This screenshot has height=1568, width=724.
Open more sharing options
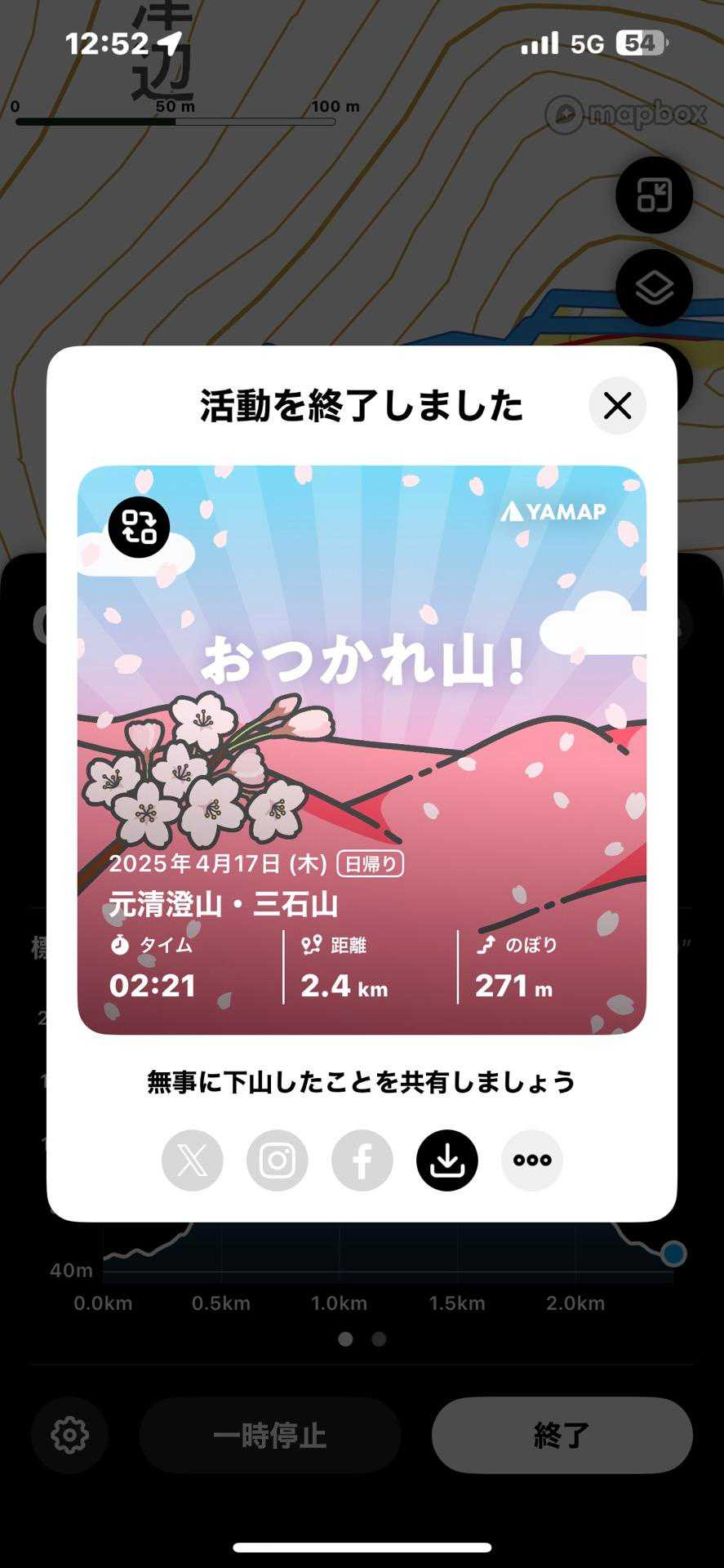pos(532,1160)
